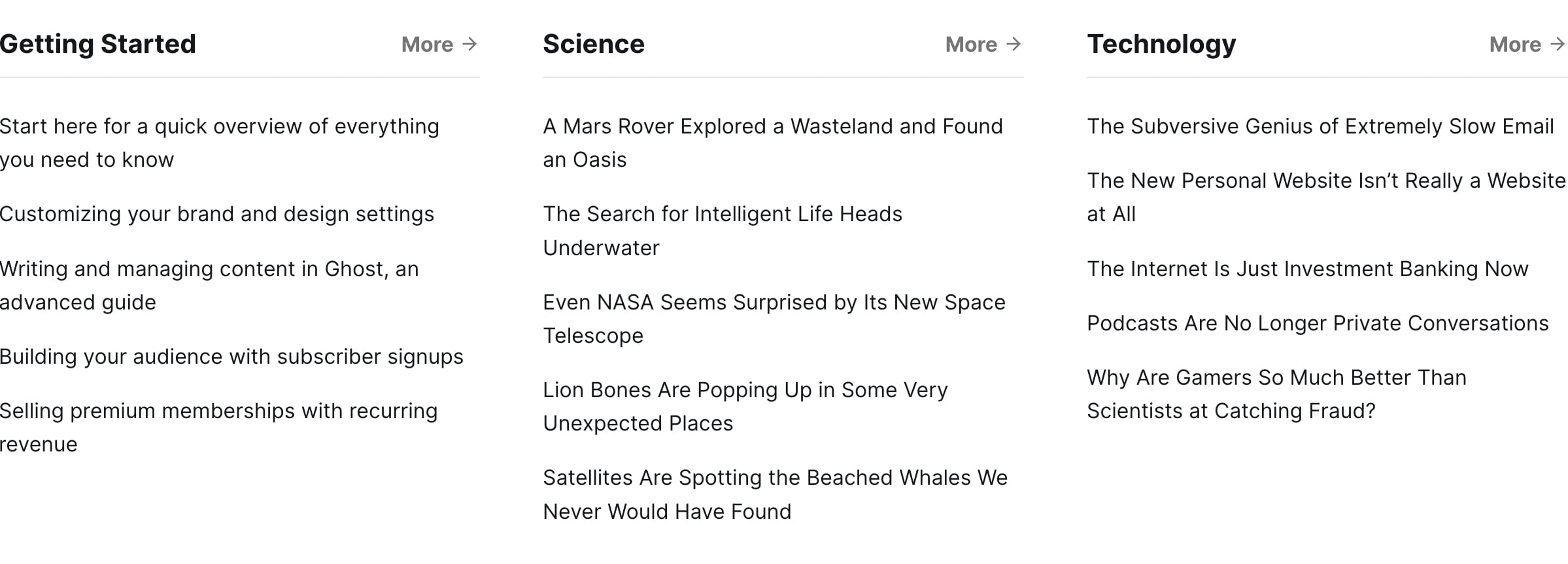Open 'Podcasts Are No Longer Private Conversations'

point(1317,323)
